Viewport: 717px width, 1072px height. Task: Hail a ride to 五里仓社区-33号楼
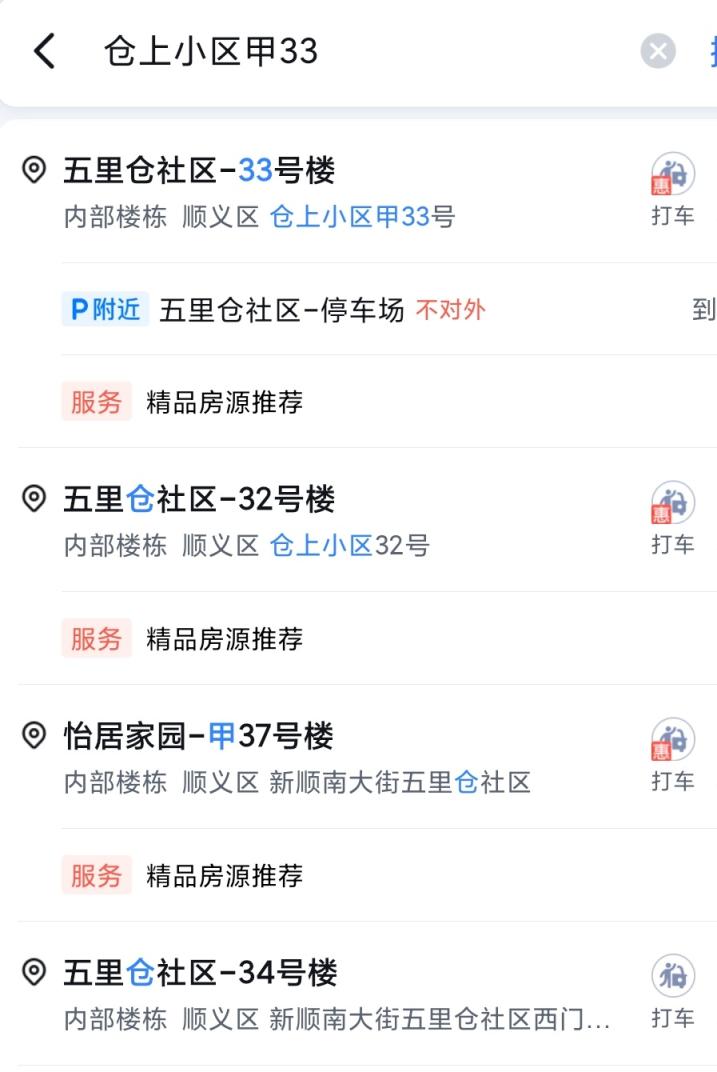coord(673,189)
